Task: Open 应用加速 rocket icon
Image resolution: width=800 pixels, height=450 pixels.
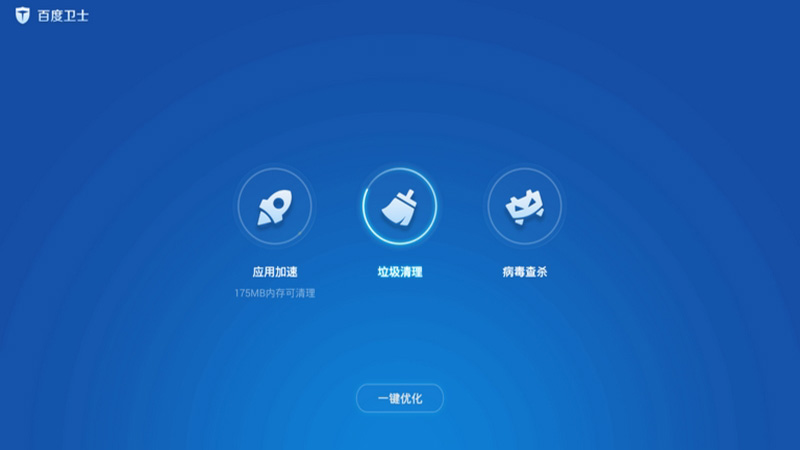Action: pos(274,208)
